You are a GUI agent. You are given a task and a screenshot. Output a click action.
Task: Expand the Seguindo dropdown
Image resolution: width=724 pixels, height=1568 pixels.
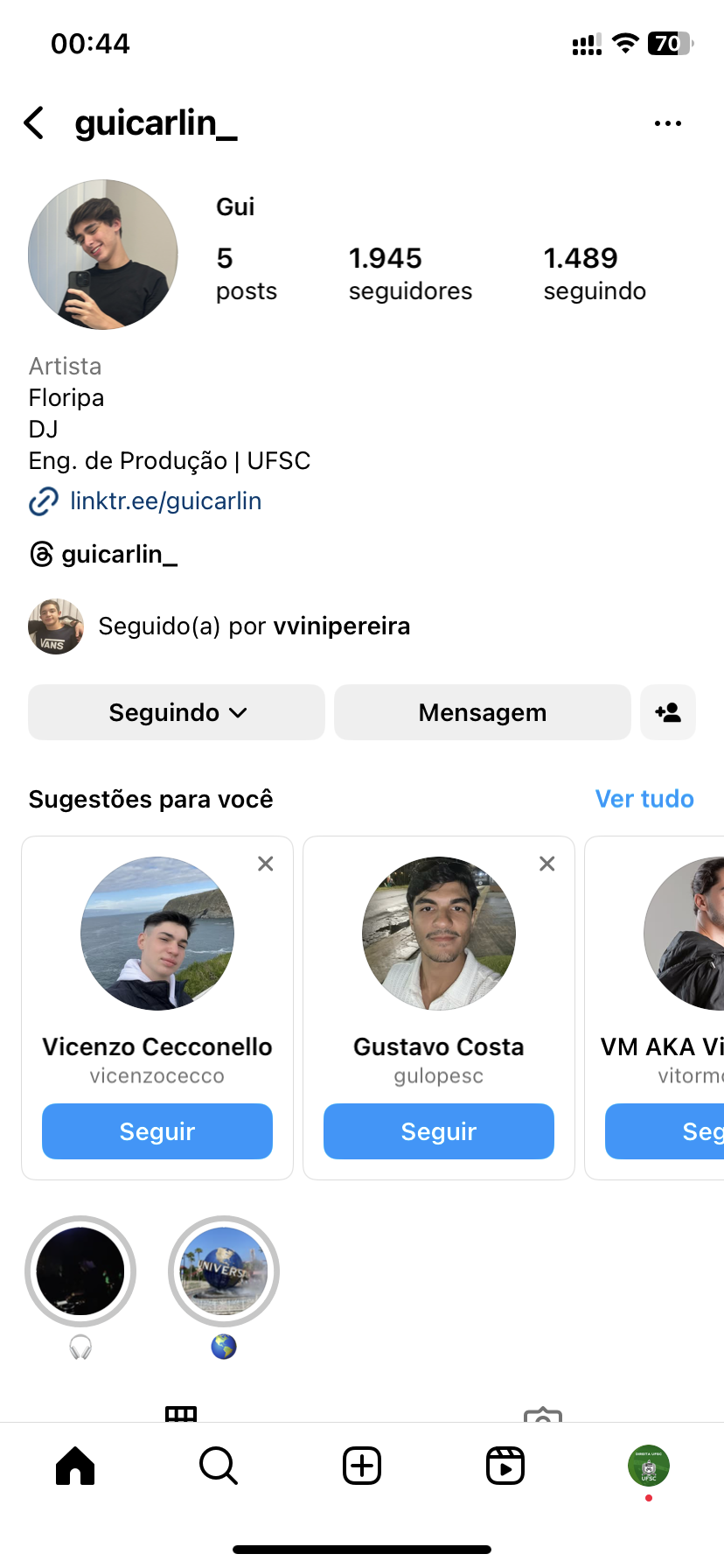pyautogui.click(x=177, y=712)
